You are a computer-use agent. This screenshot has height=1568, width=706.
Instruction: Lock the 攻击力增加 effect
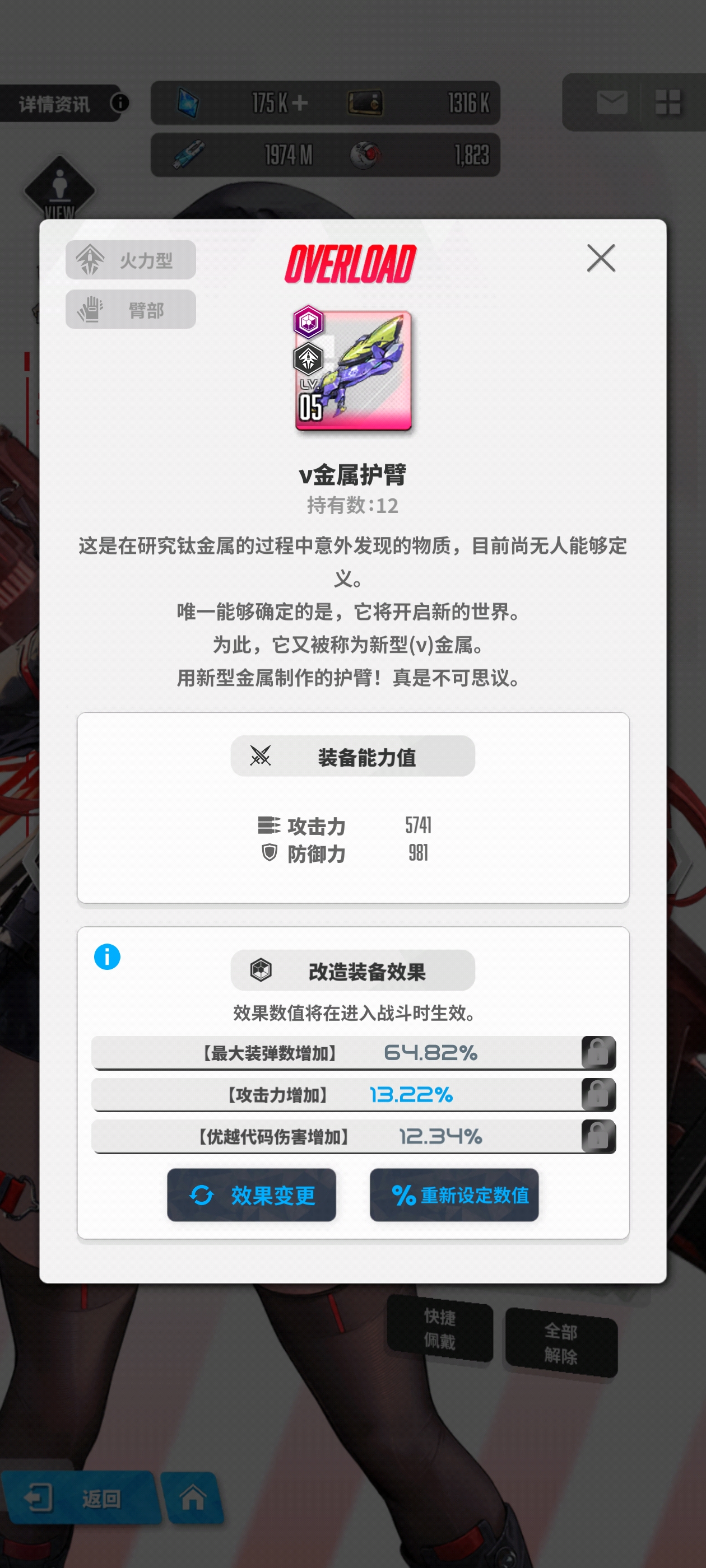[x=597, y=1094]
